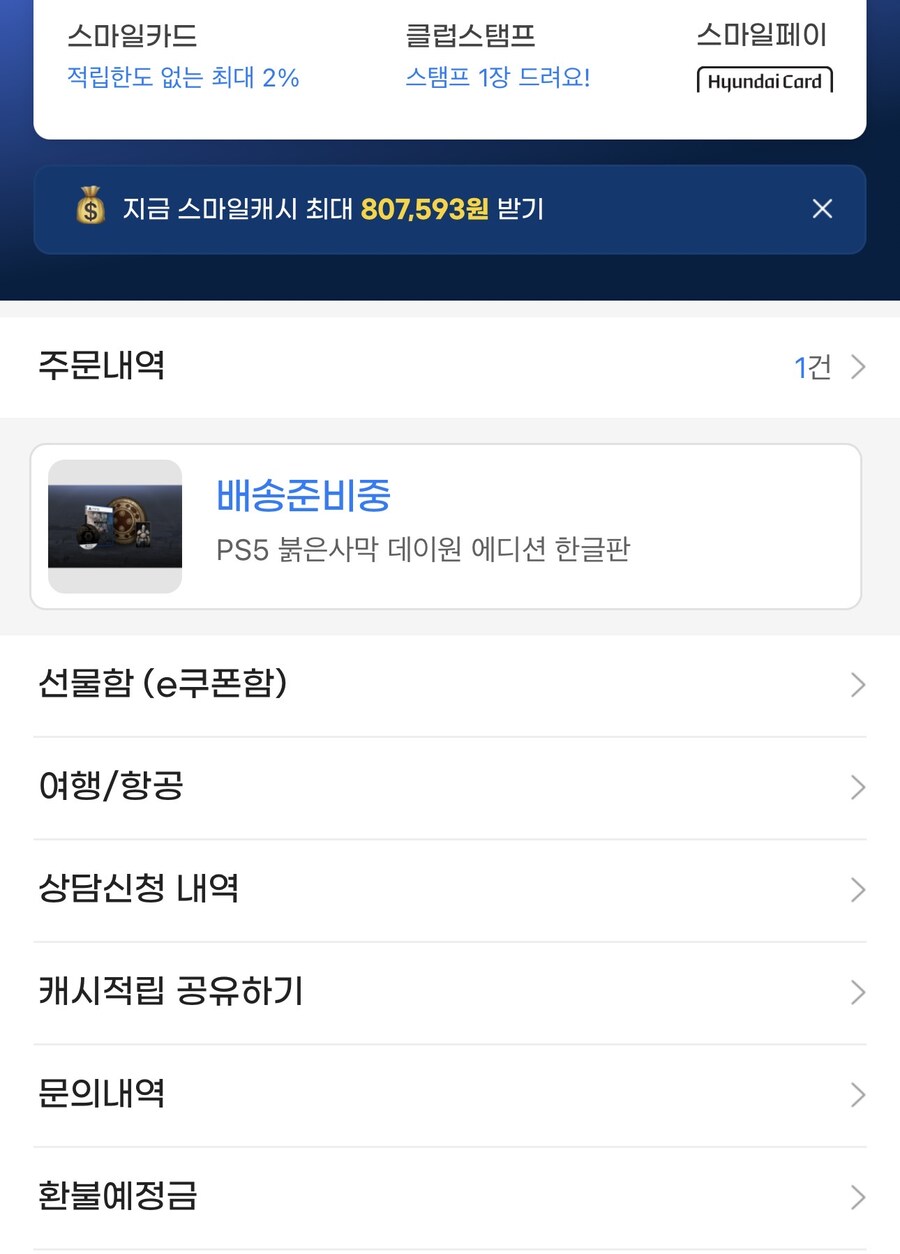This screenshot has width=900, height=1254.
Task: Open 문의내역
Action: pyautogui.click(x=450, y=1095)
